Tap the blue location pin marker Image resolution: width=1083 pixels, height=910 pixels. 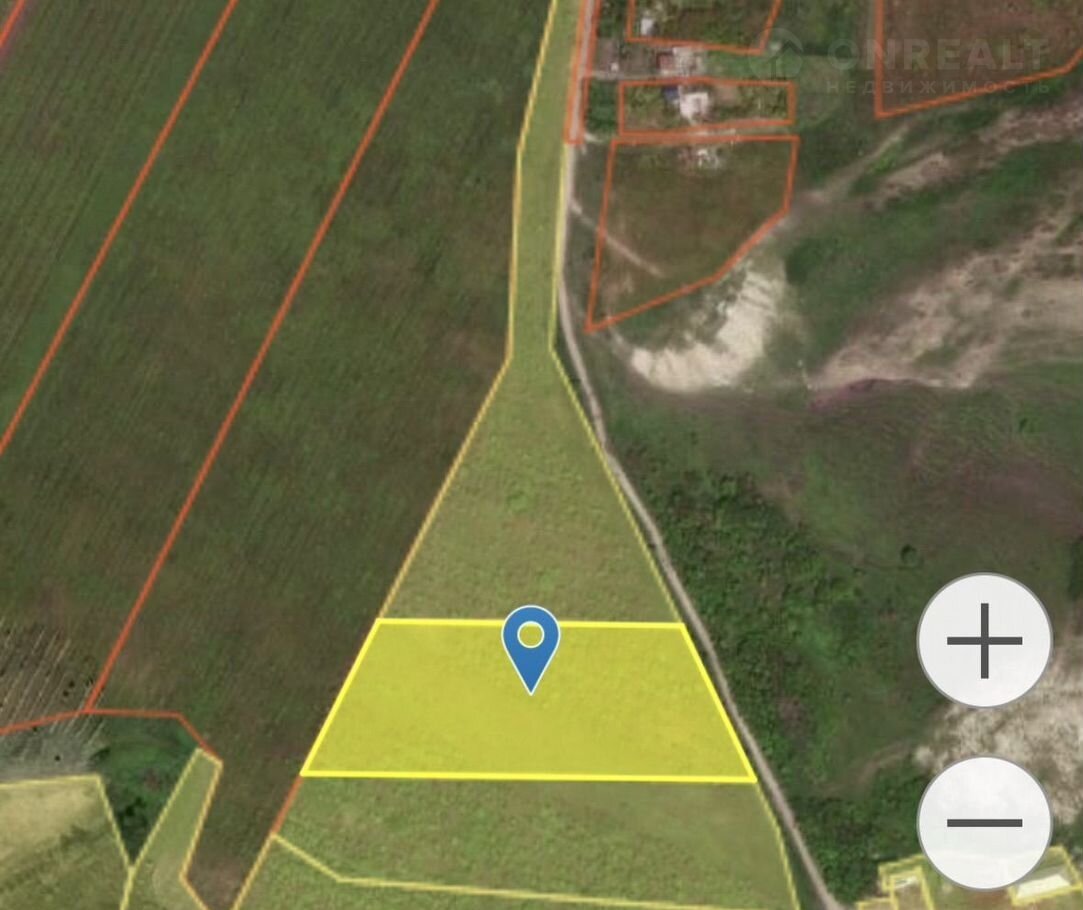click(x=531, y=645)
